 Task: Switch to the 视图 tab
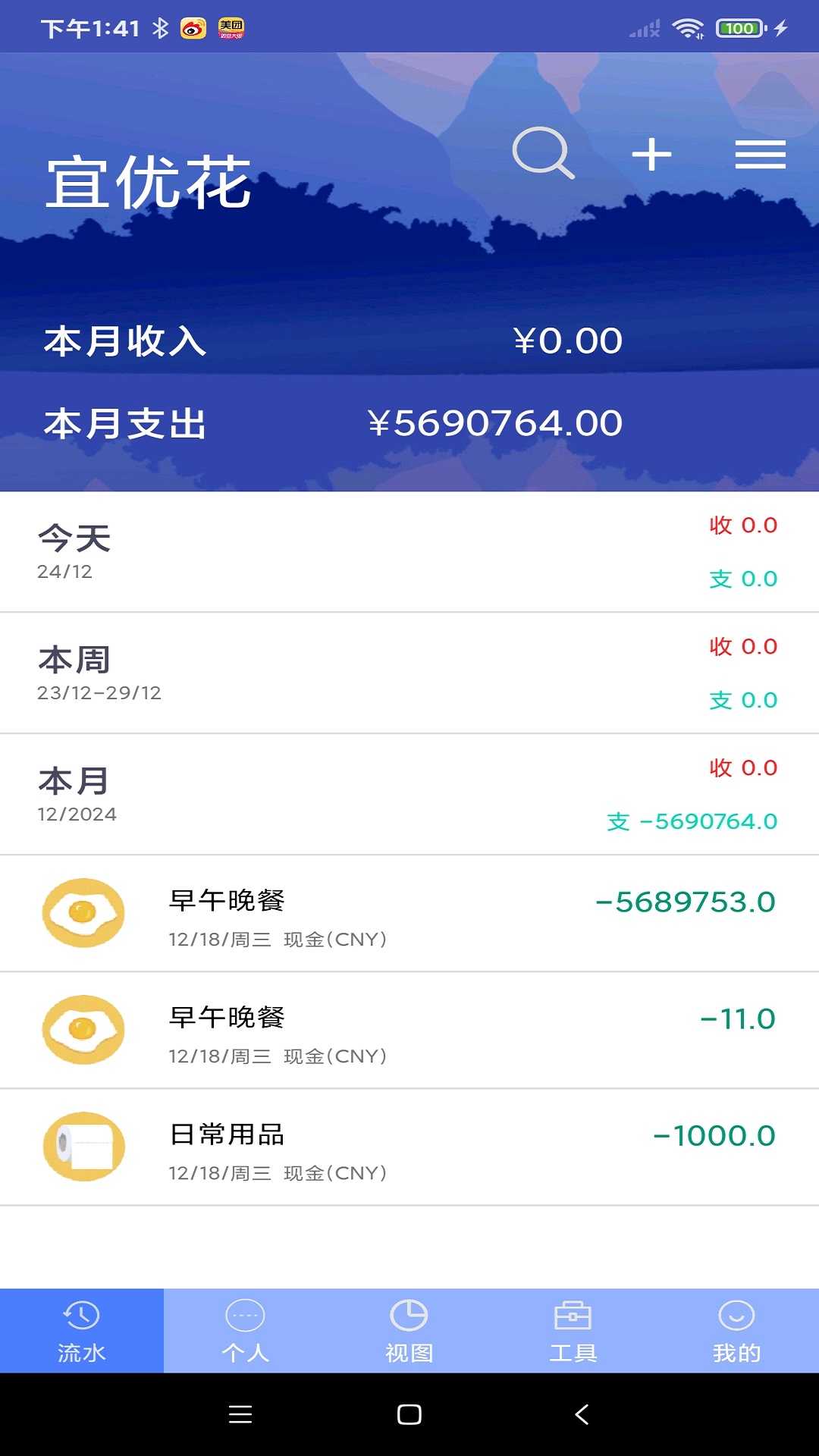(x=409, y=1331)
